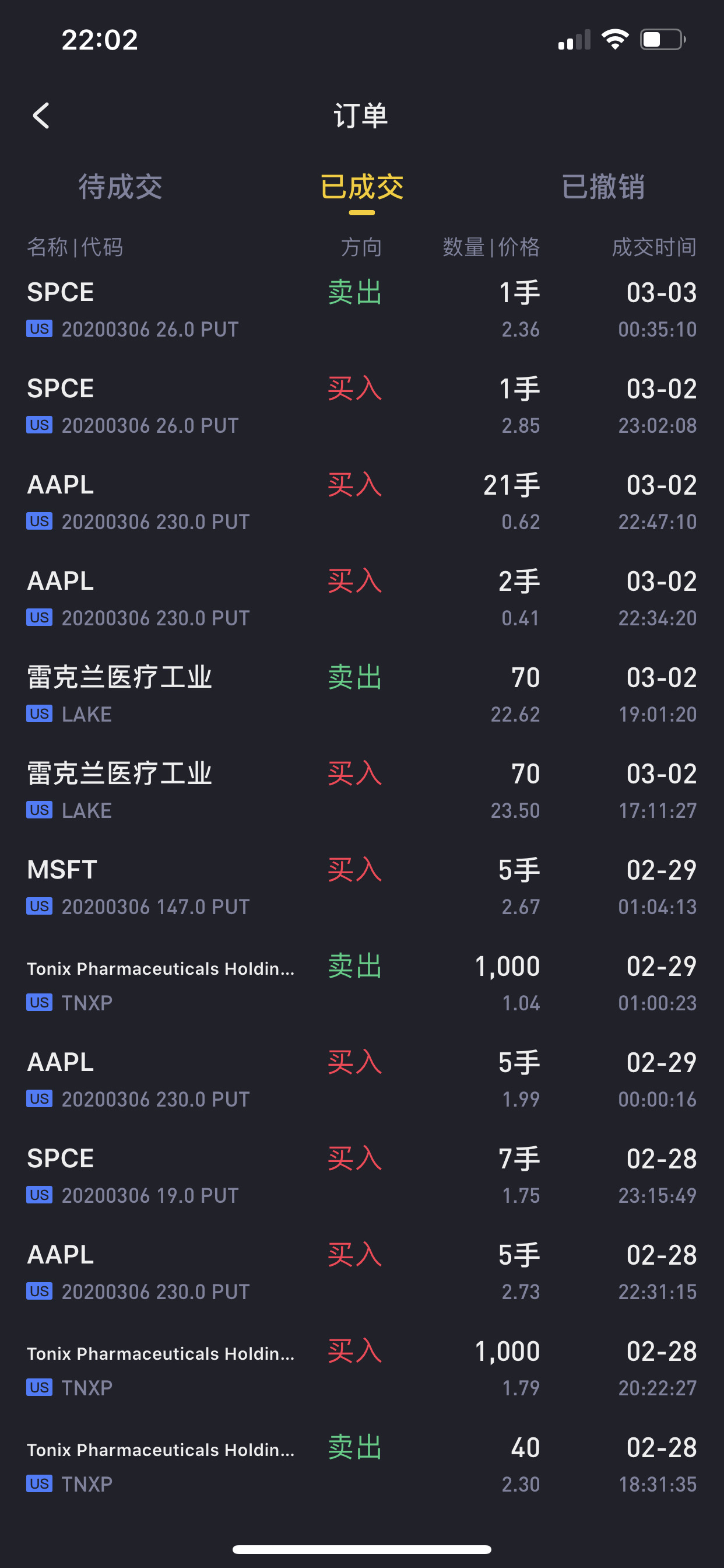This screenshot has height=1568, width=724.
Task: Open SPCE 19.0 PUT buy order
Action: [x=362, y=1175]
